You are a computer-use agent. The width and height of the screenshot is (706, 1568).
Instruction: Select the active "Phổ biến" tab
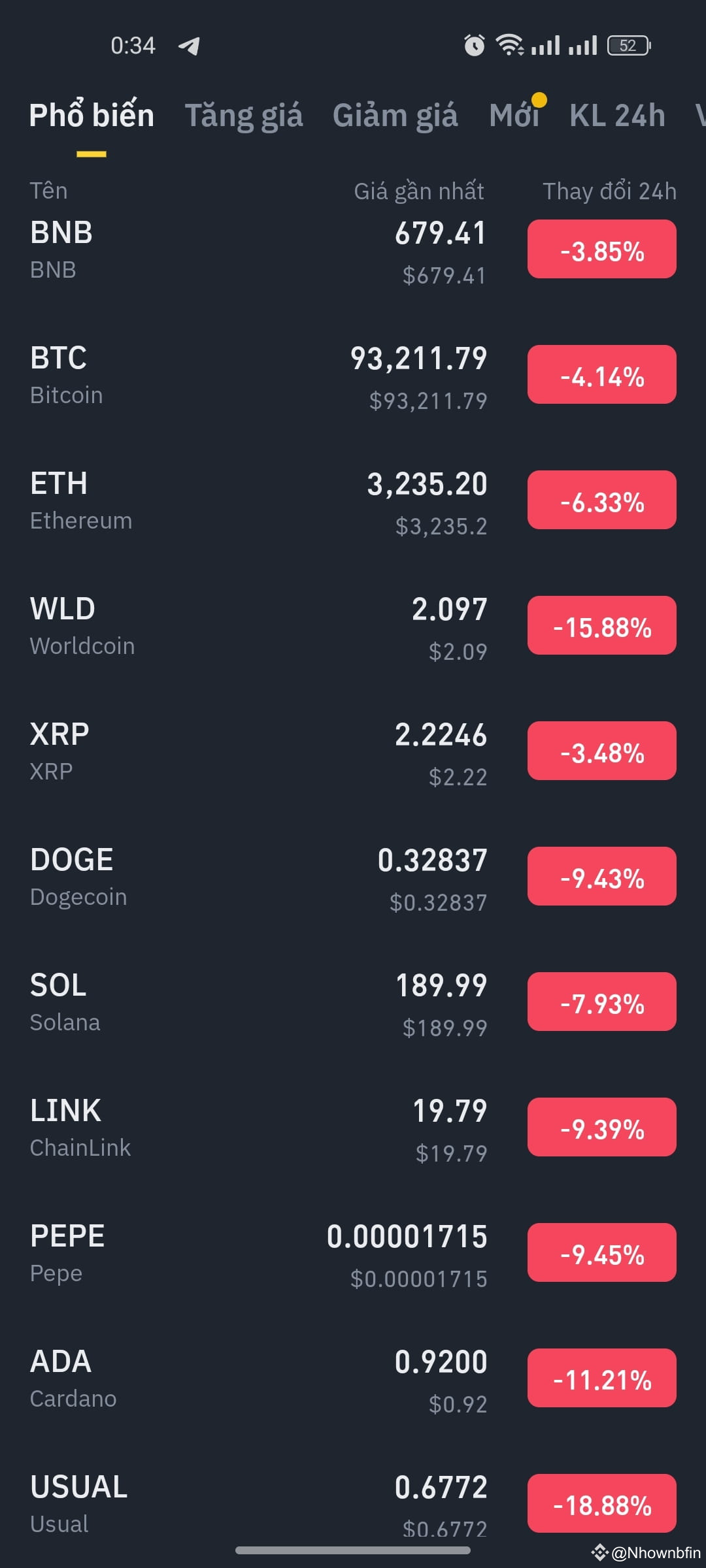click(92, 114)
